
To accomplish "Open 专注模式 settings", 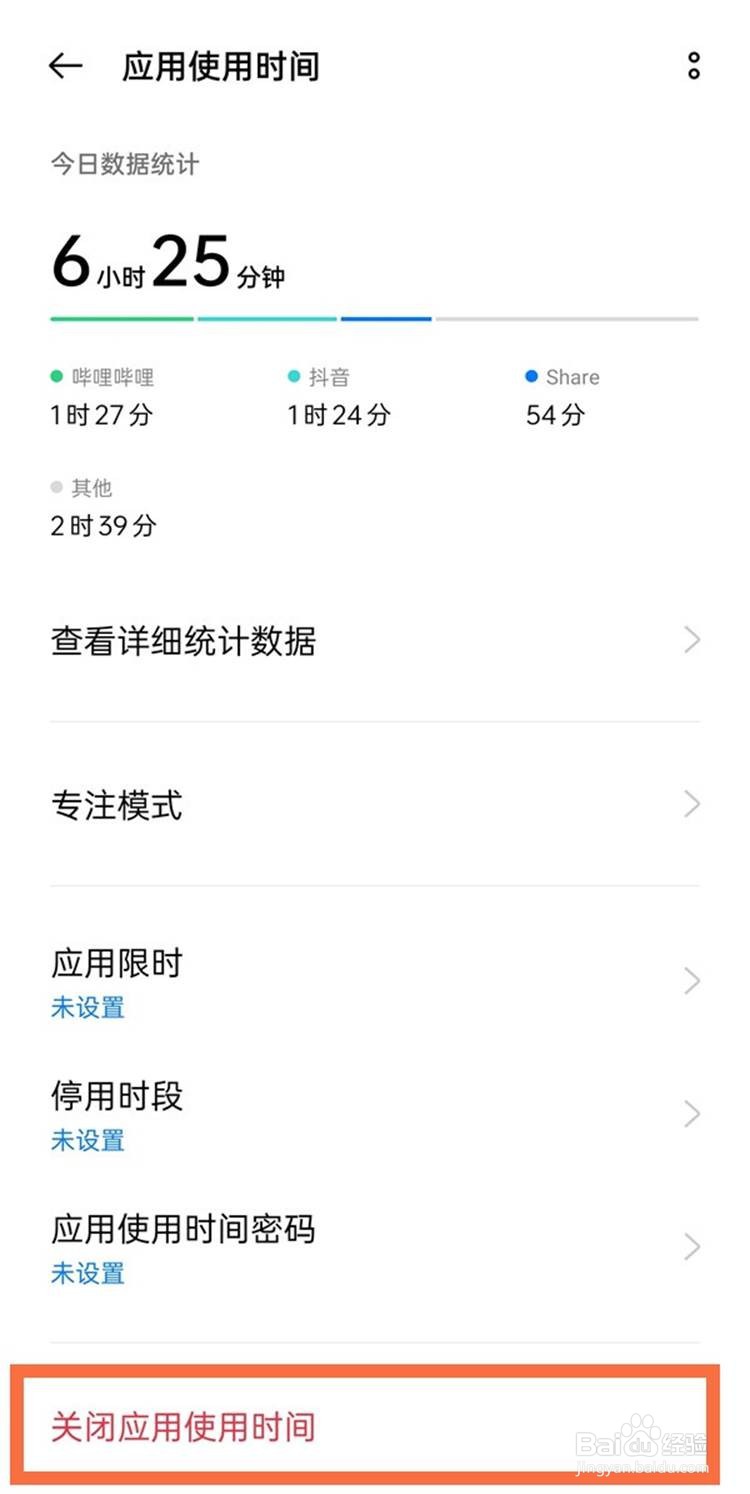I will [x=375, y=804].
